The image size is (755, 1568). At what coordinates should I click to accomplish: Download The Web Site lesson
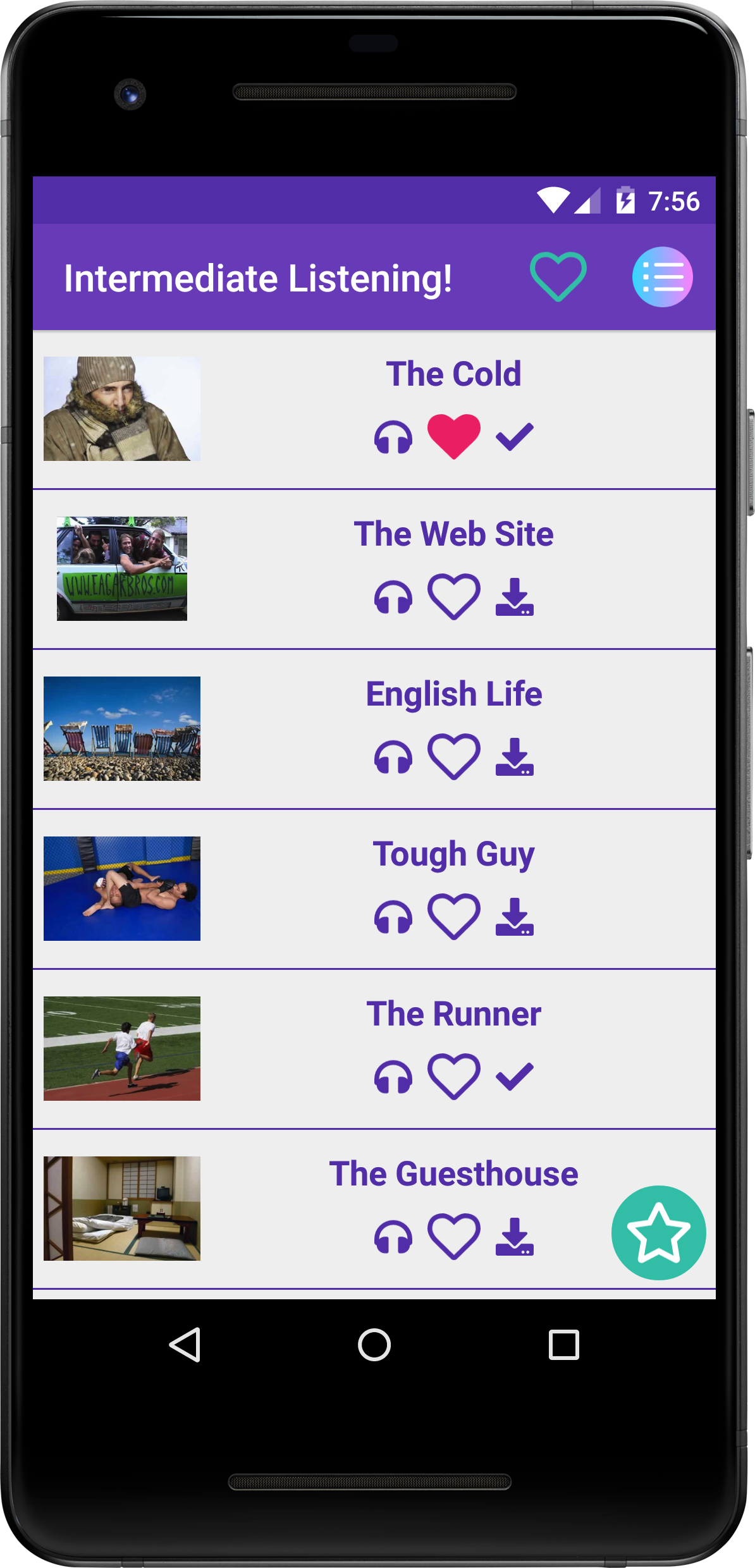(514, 596)
